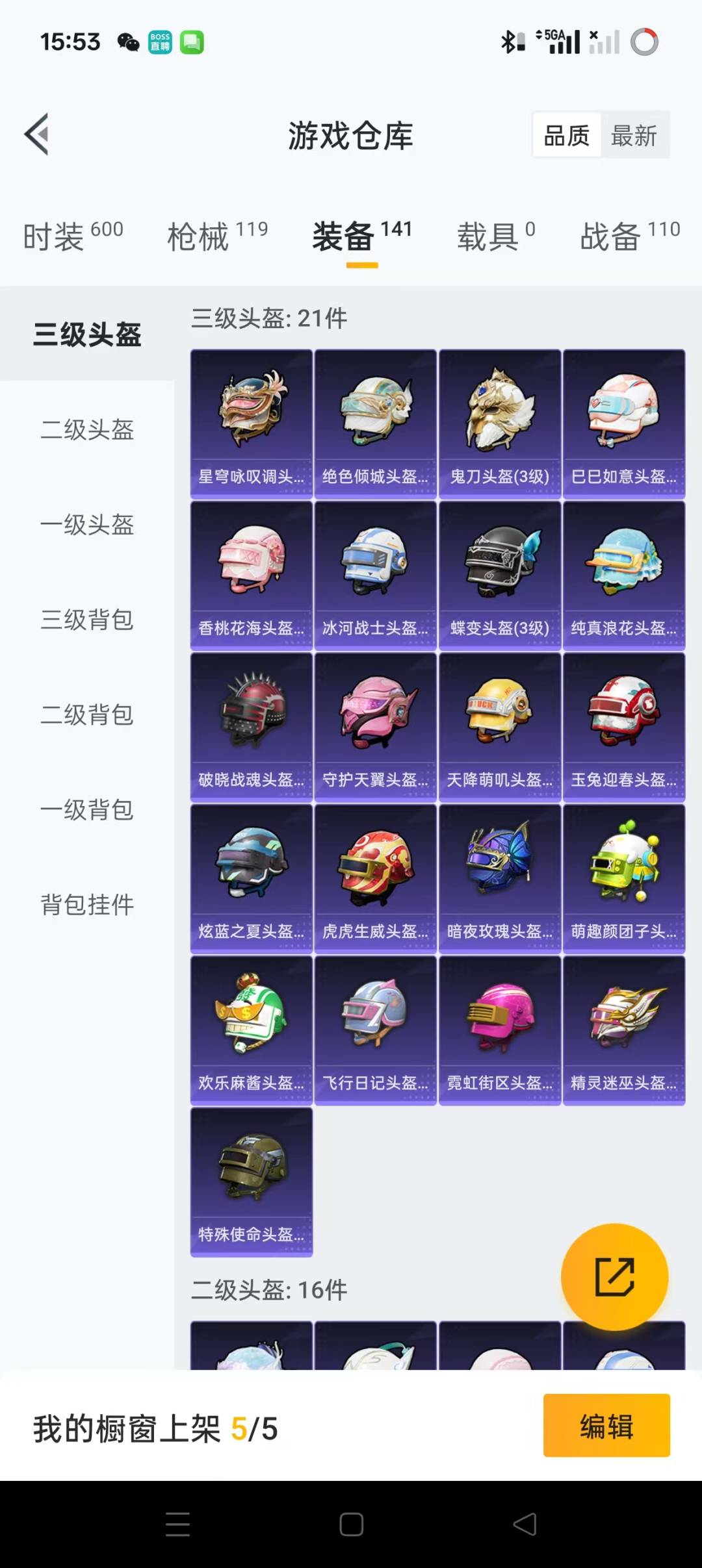Go to the system home screen
The width and height of the screenshot is (702, 1568).
click(x=351, y=1524)
